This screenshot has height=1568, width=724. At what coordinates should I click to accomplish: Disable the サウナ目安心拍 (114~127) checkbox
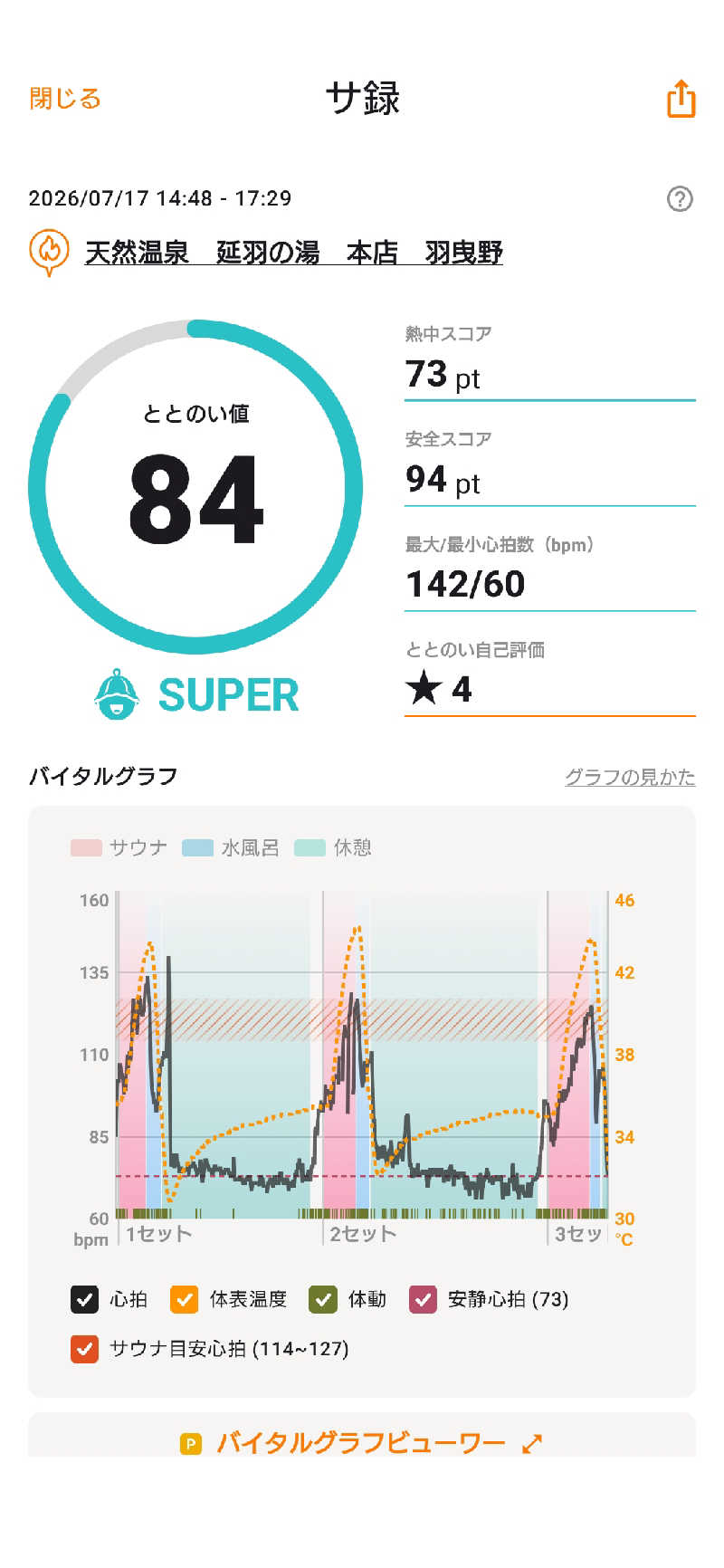[x=84, y=1349]
